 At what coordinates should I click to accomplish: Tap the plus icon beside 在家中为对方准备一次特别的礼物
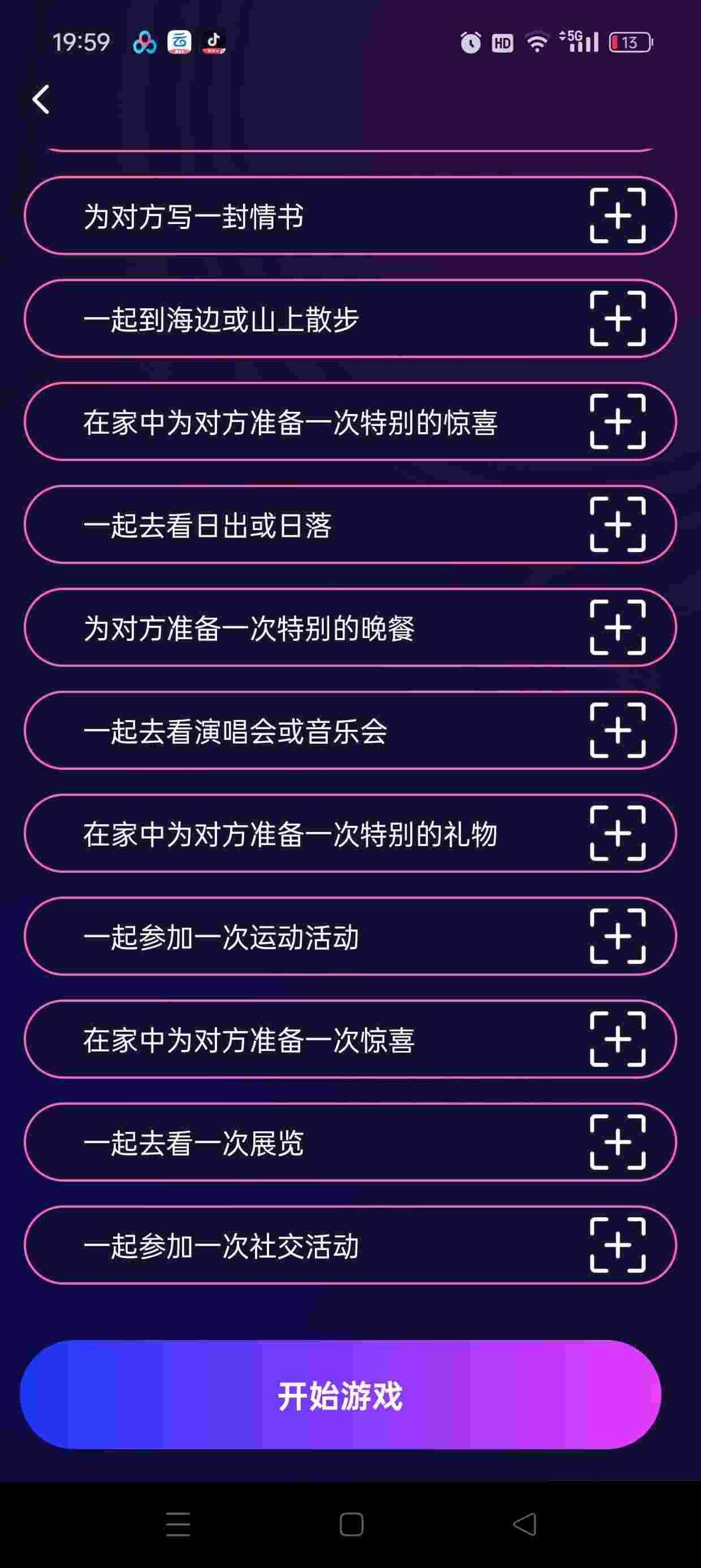[x=618, y=833]
